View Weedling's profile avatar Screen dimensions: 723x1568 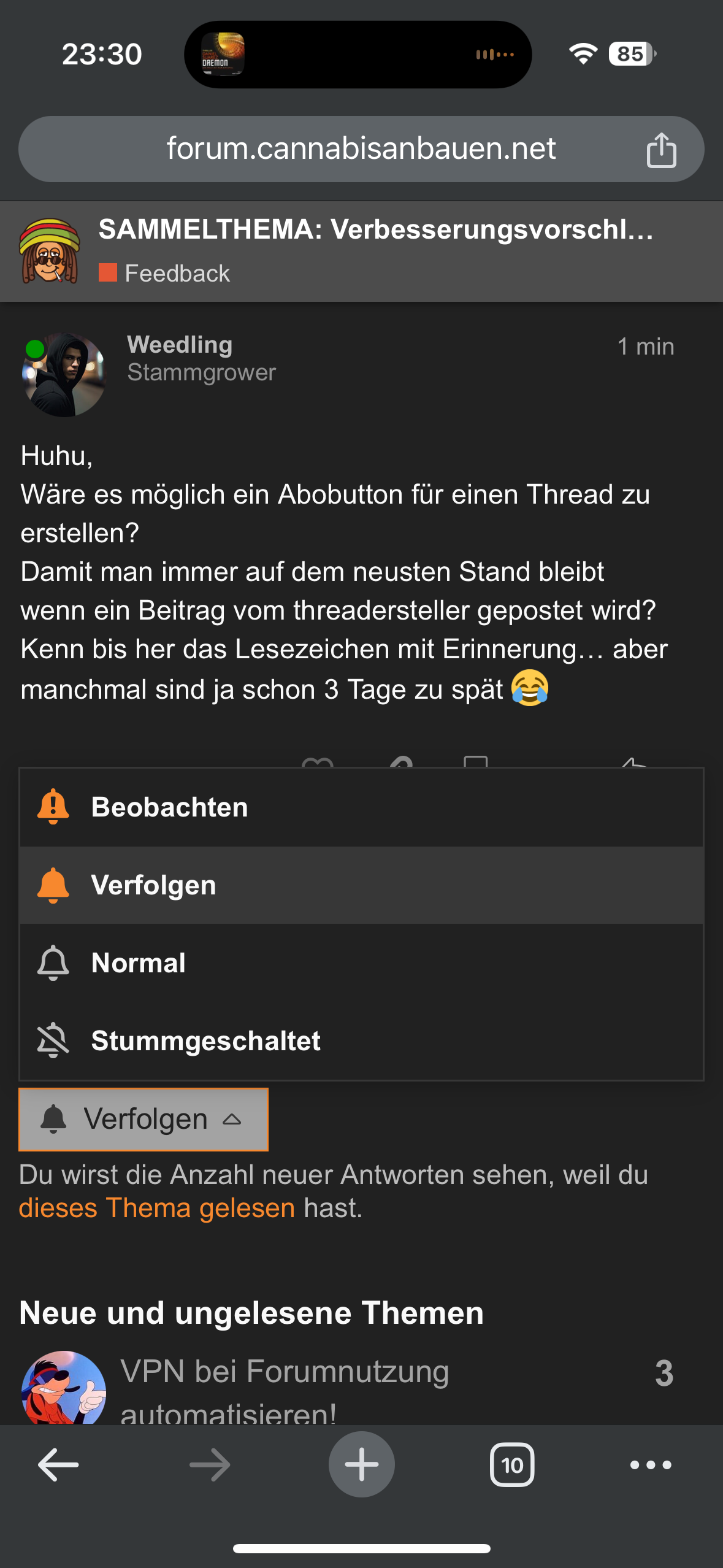coord(64,375)
